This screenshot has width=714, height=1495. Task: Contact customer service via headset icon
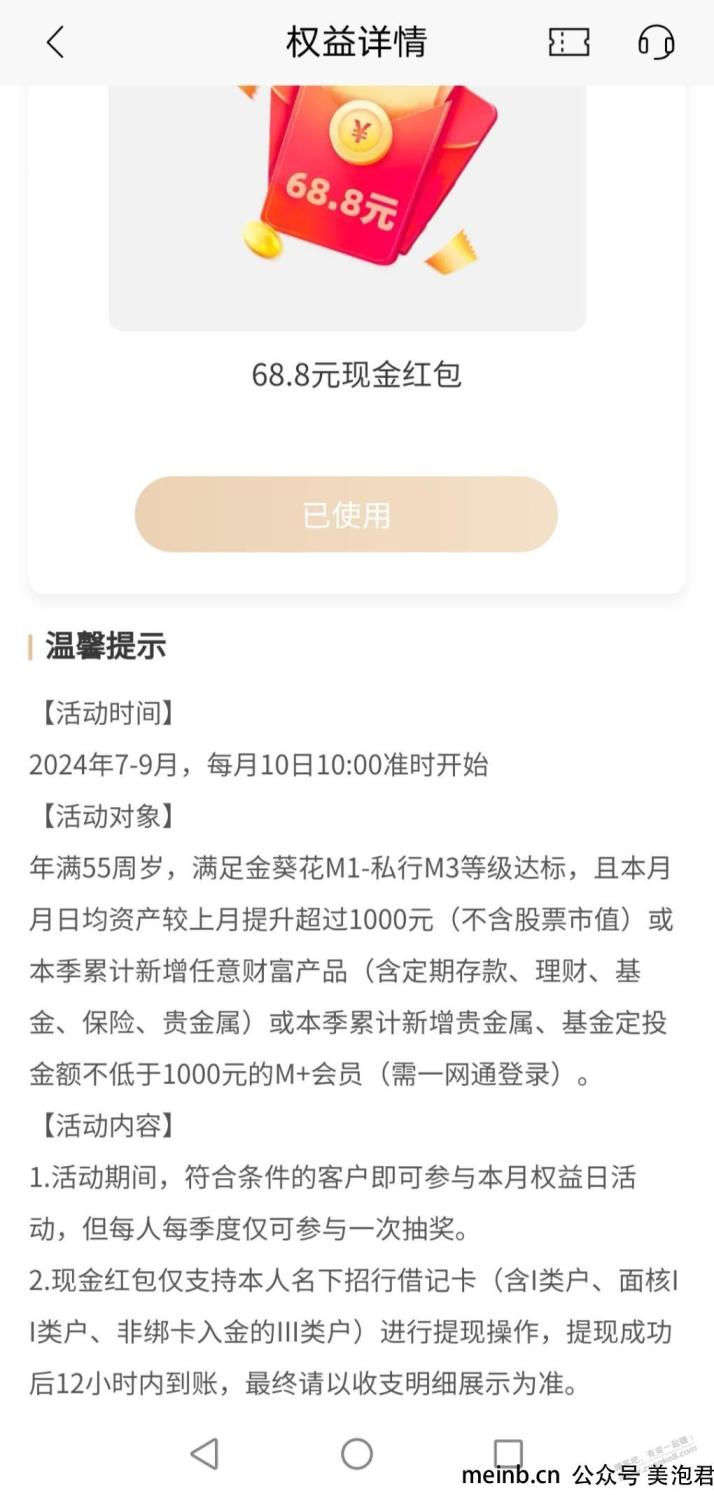(x=656, y=42)
